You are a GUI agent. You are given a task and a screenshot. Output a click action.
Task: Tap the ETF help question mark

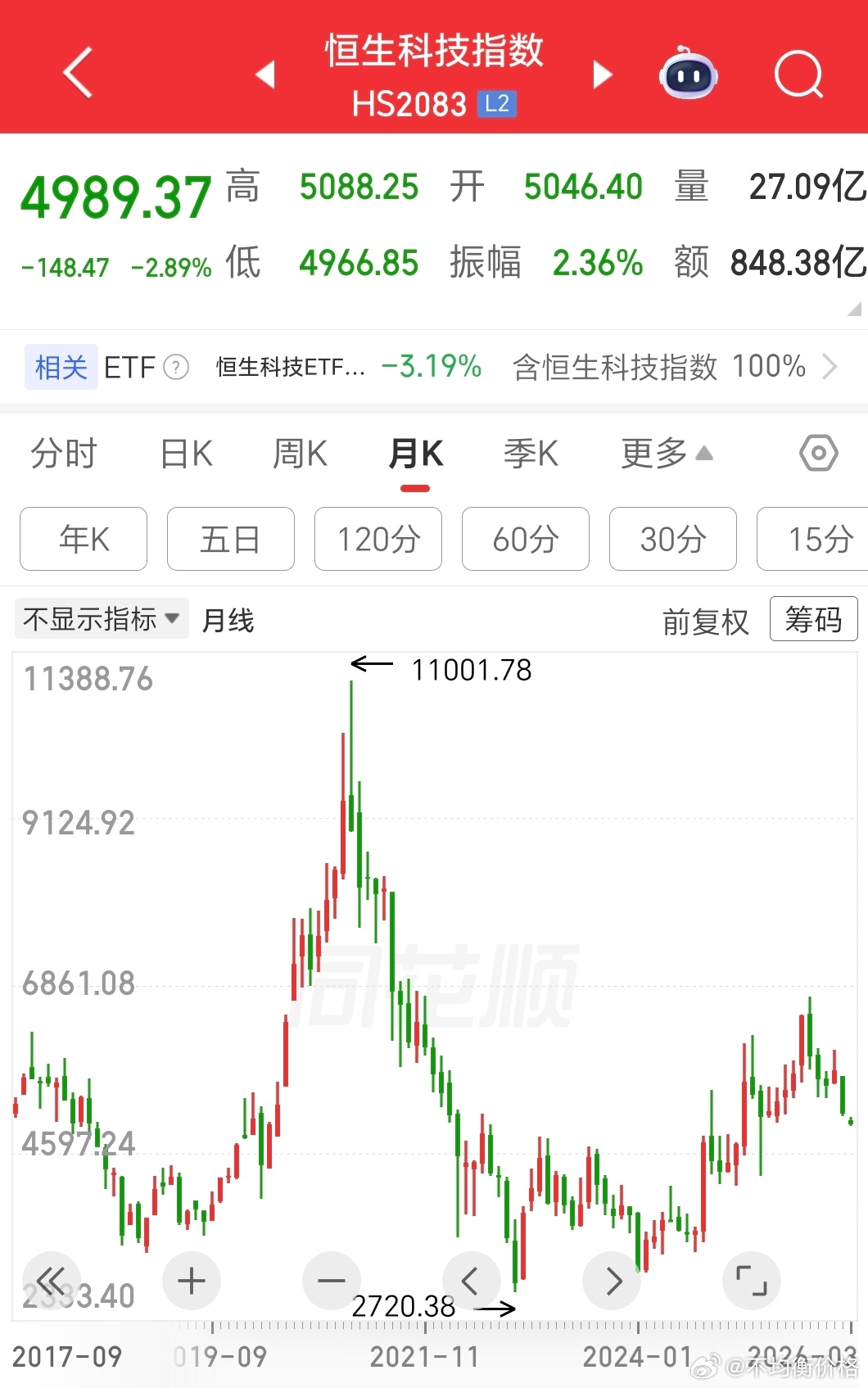(x=176, y=367)
